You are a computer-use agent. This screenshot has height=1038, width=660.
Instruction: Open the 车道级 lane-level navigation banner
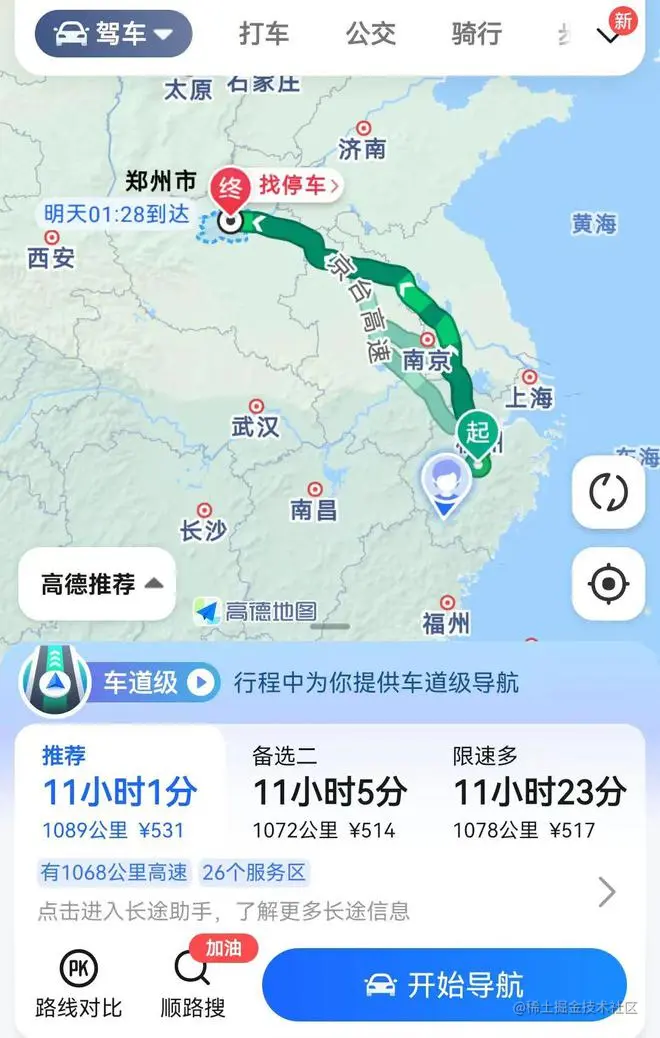(x=150, y=682)
